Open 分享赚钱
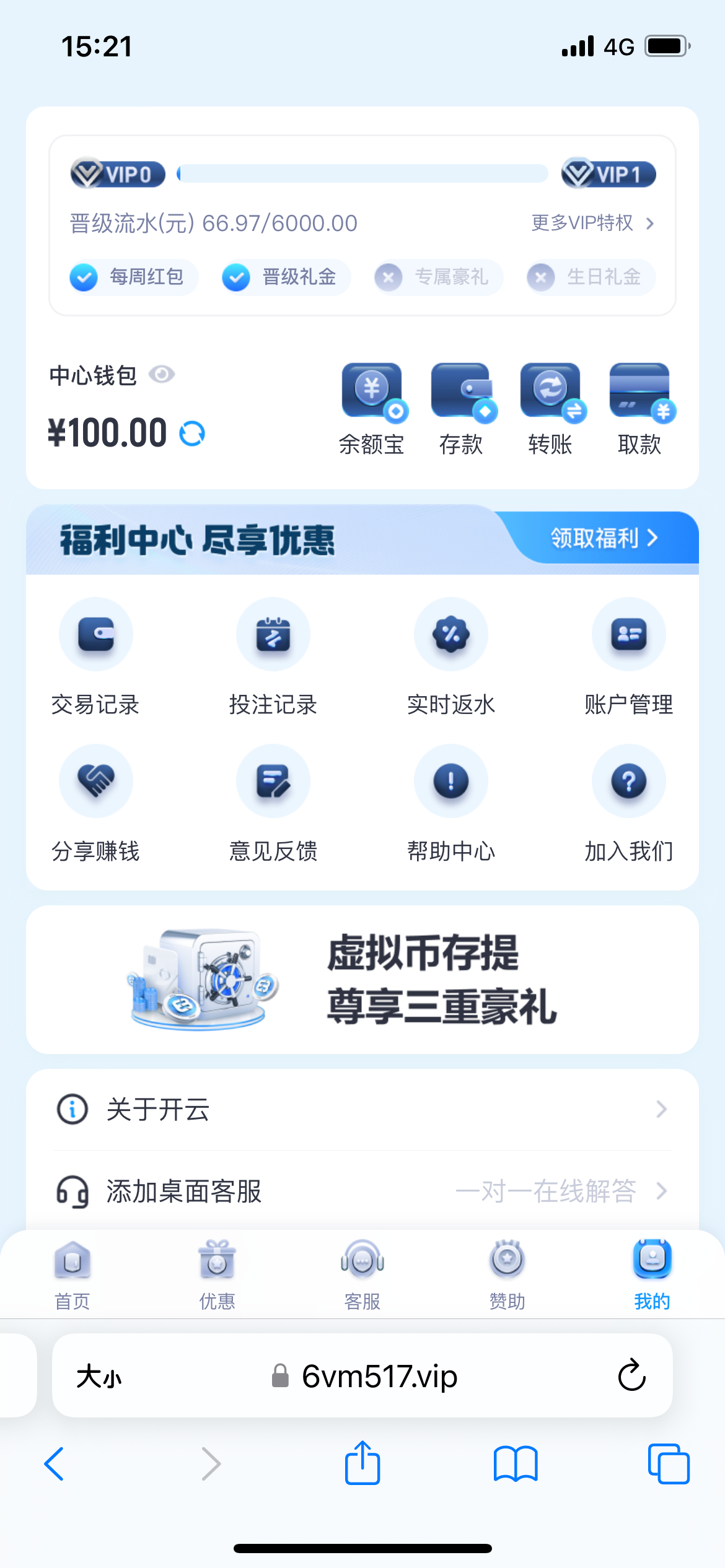The height and width of the screenshot is (1568, 725). coord(95,803)
